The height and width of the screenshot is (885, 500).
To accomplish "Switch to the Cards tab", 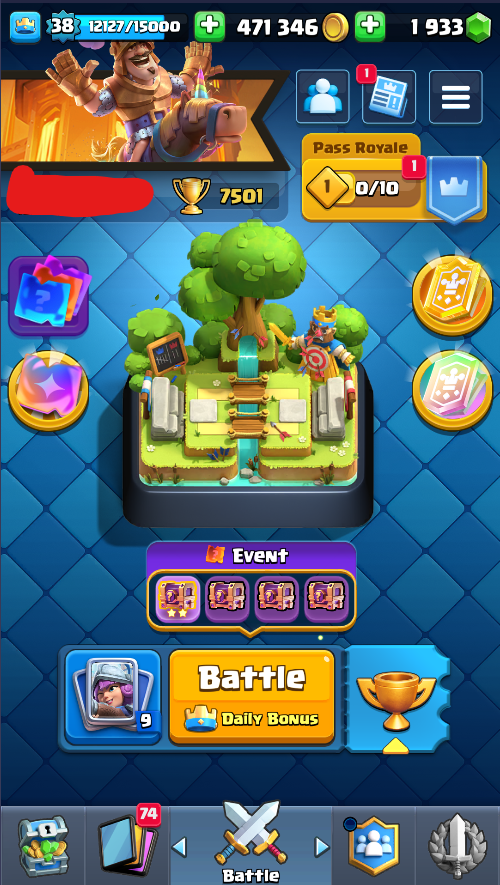I will pyautogui.click(x=127, y=845).
